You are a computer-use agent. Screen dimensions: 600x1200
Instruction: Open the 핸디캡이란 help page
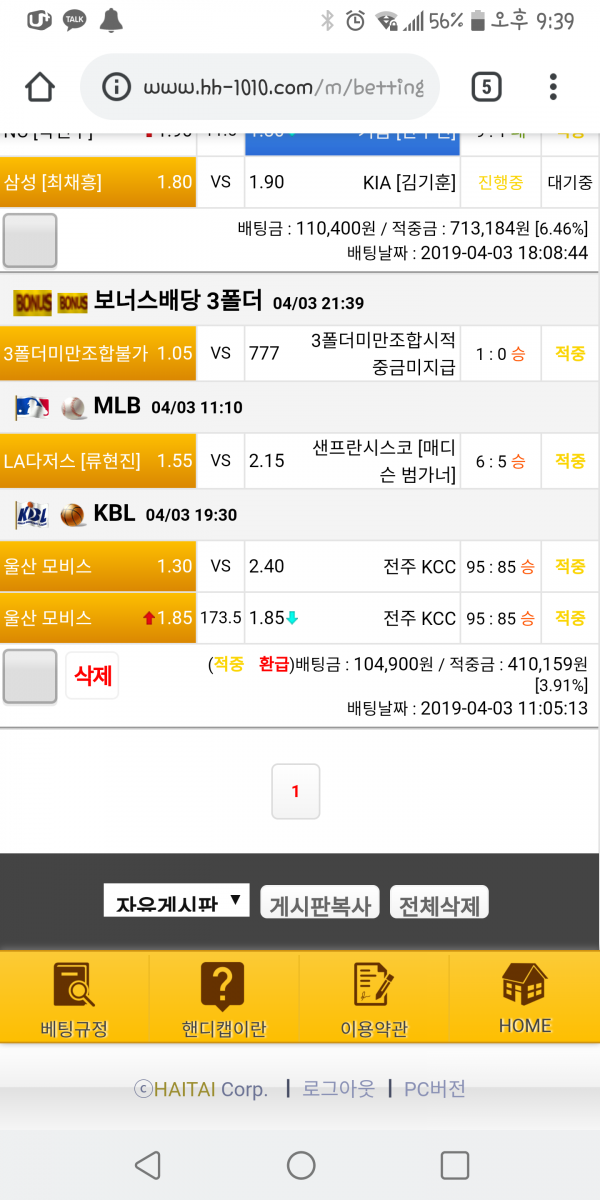click(224, 999)
